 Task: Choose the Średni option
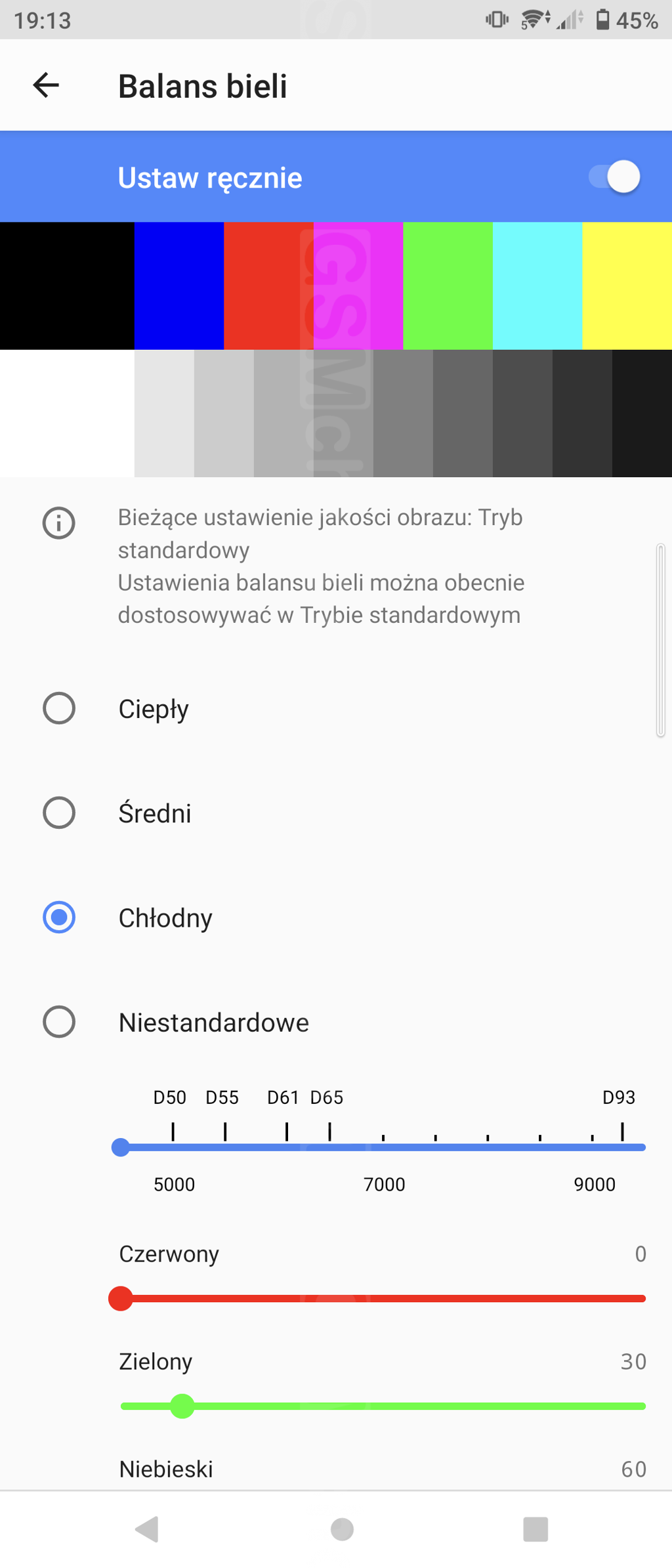coord(59,813)
